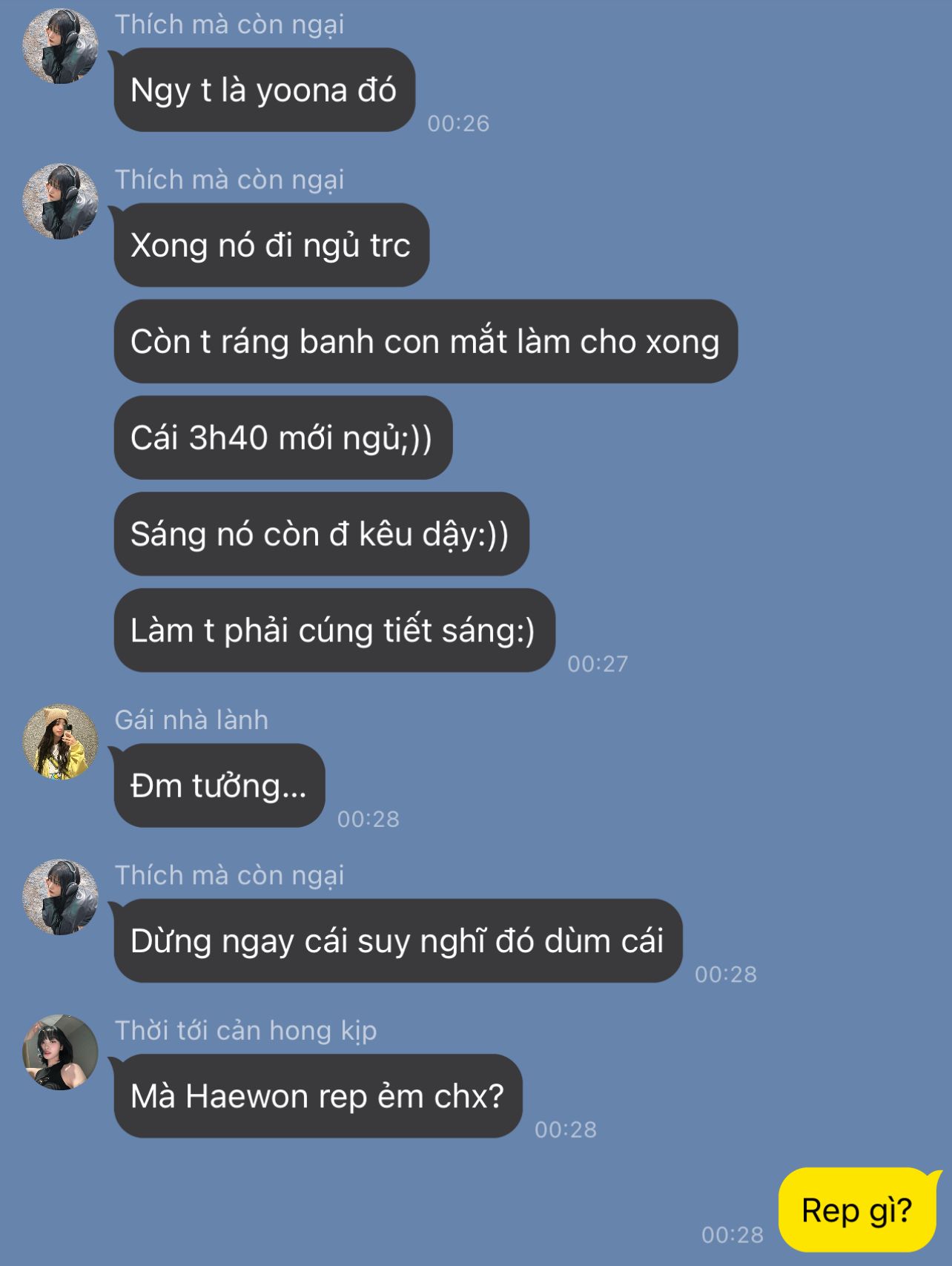Open Gái nhà lành's profile picture

click(61, 742)
